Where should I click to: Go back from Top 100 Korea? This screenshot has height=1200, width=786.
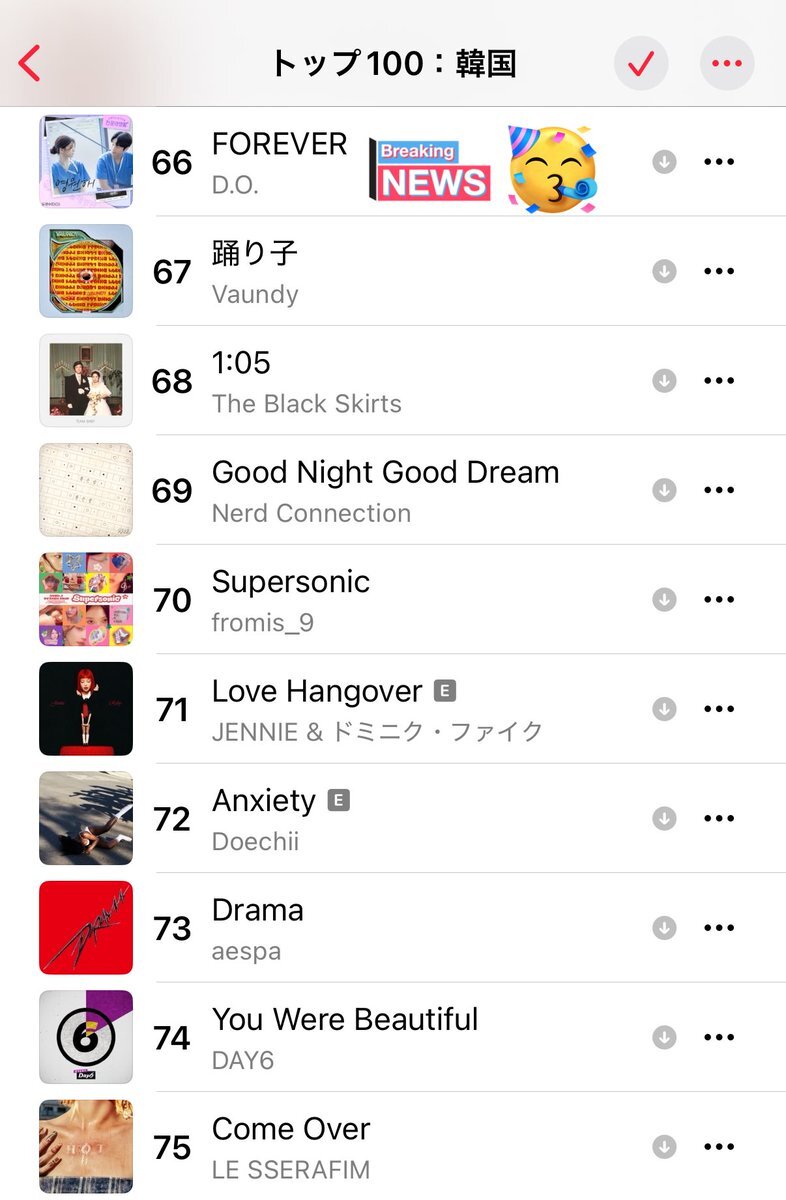[x=30, y=63]
